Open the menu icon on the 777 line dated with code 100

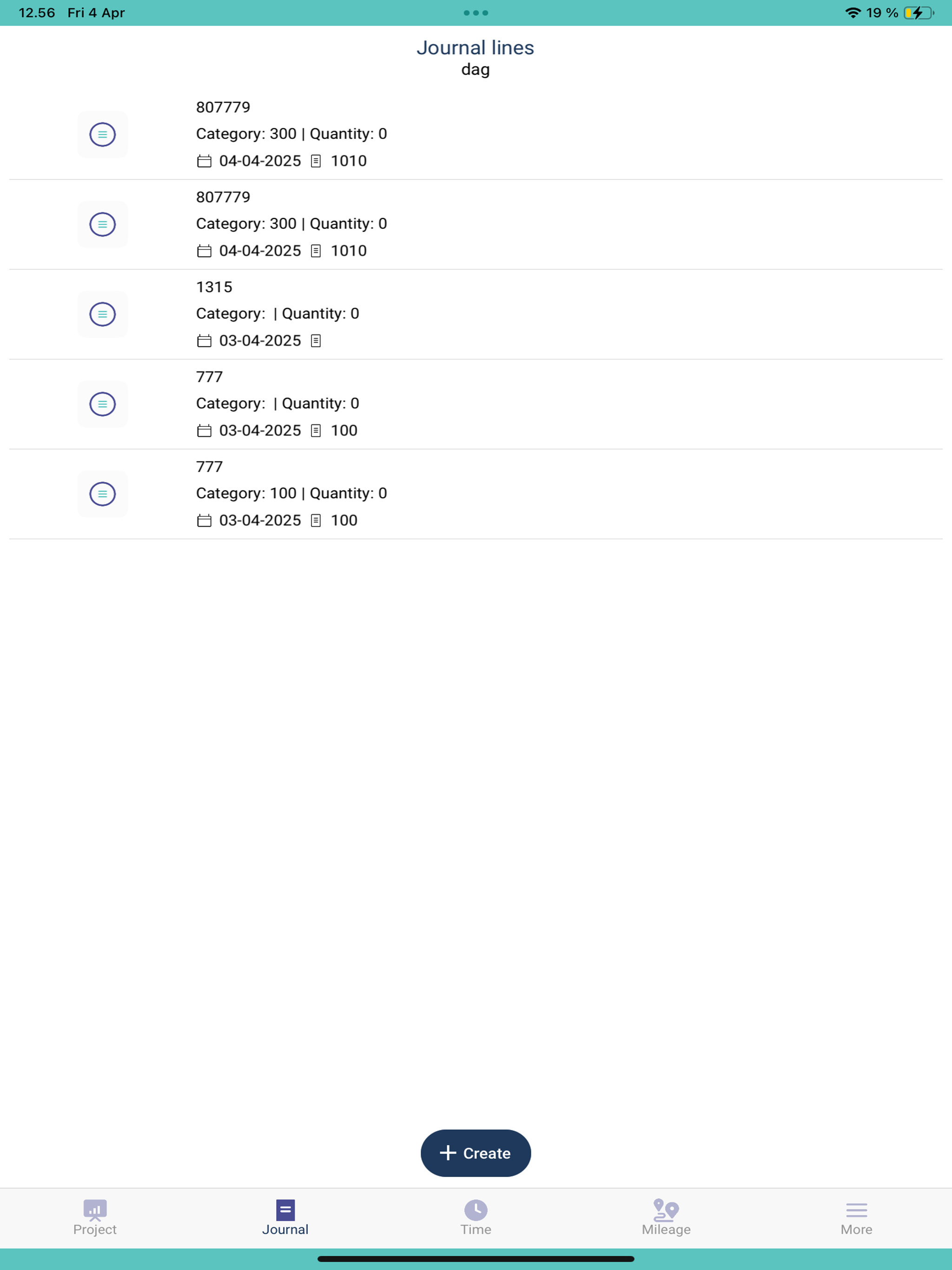[x=102, y=403]
